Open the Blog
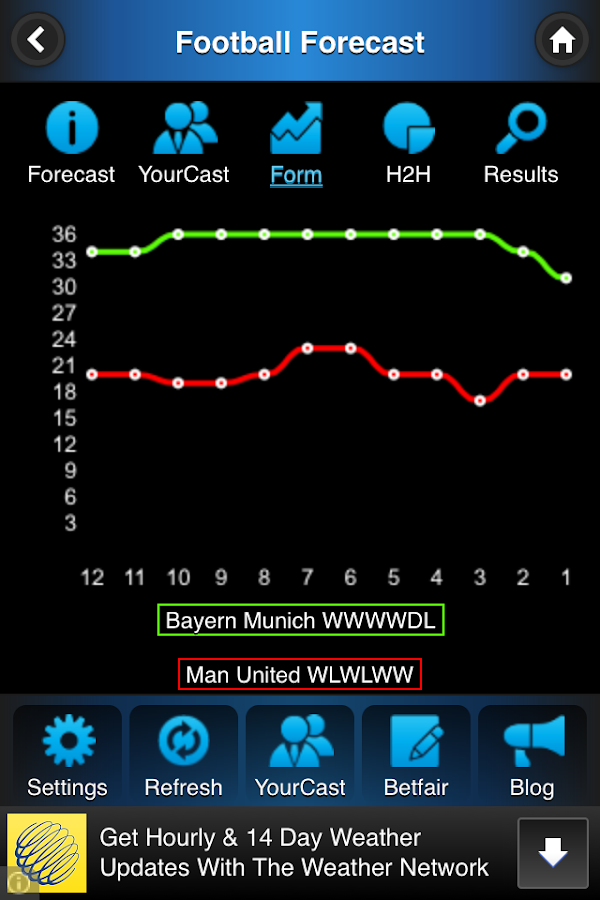Viewport: 600px width, 900px height. pyautogui.click(x=532, y=755)
